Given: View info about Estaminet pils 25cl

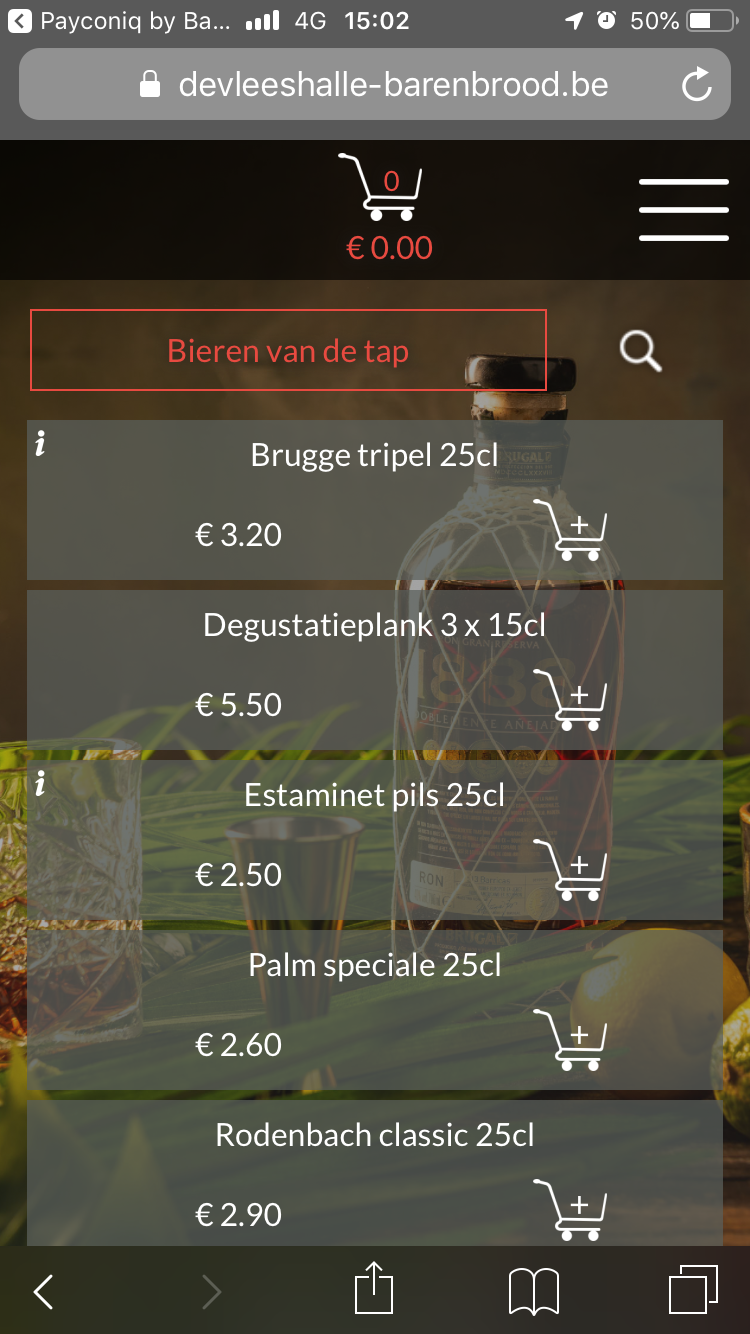Looking at the screenshot, I should point(41,784).
